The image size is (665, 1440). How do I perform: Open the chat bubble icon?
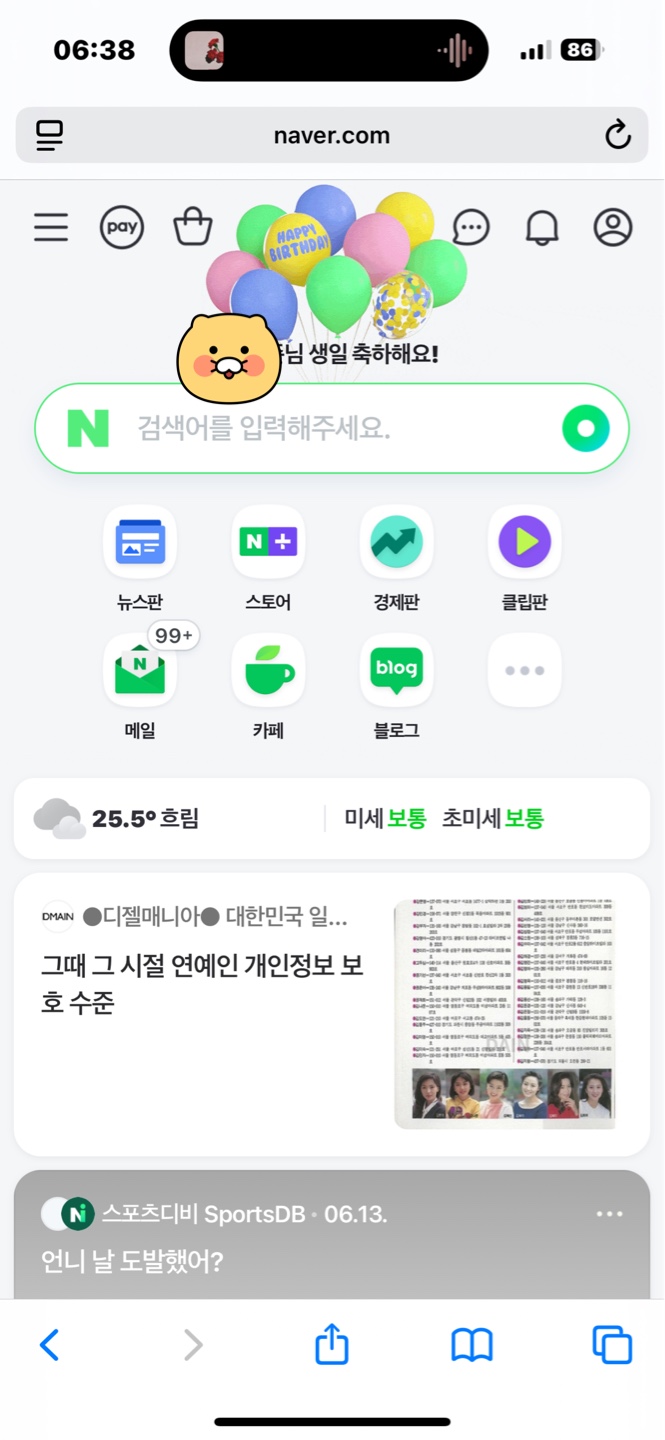pyautogui.click(x=471, y=227)
